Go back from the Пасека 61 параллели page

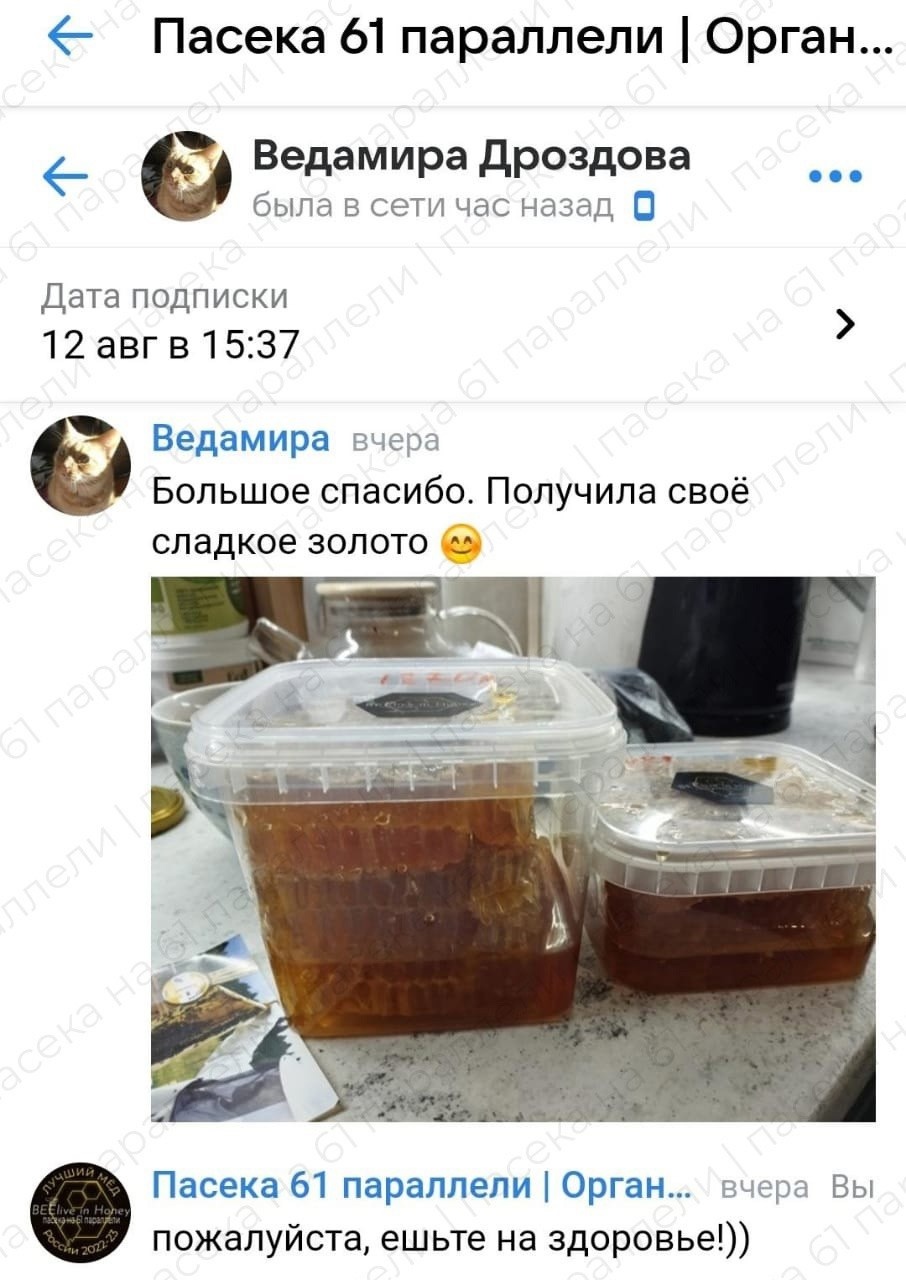69,38
